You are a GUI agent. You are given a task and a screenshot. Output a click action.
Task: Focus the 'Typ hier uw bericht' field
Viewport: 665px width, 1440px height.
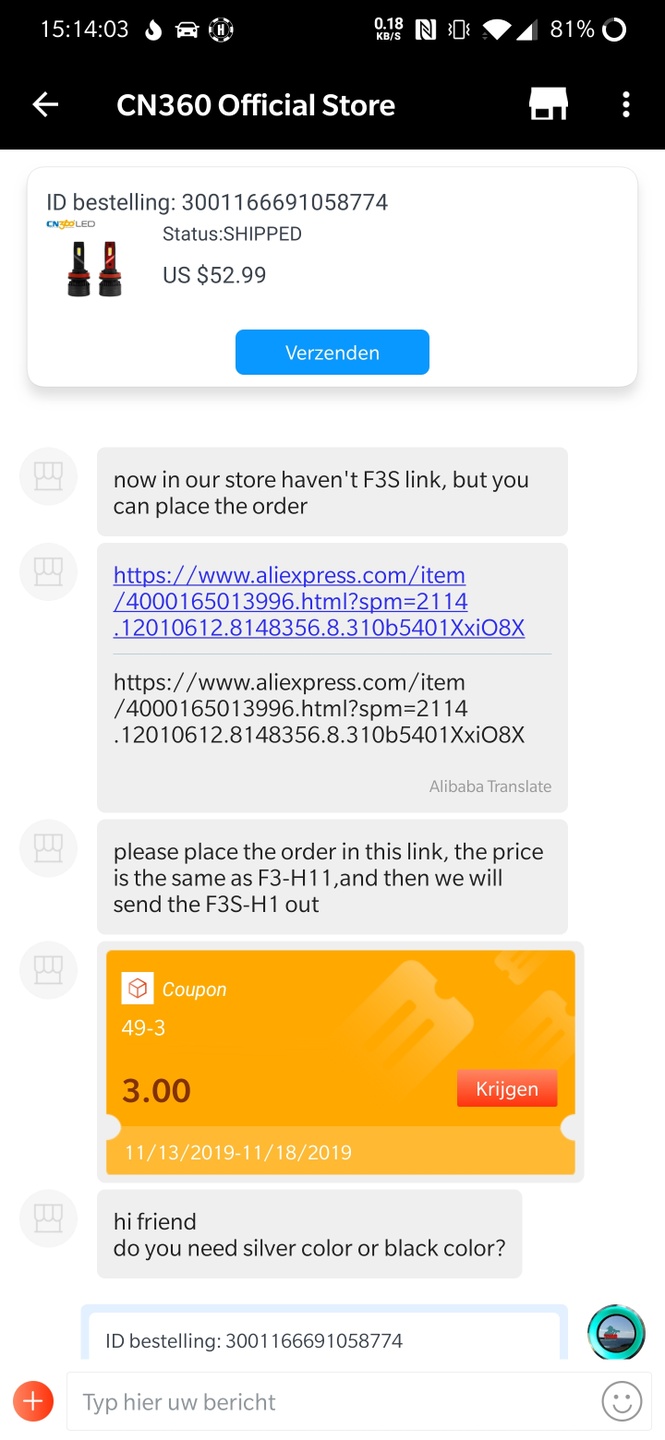click(329, 1402)
